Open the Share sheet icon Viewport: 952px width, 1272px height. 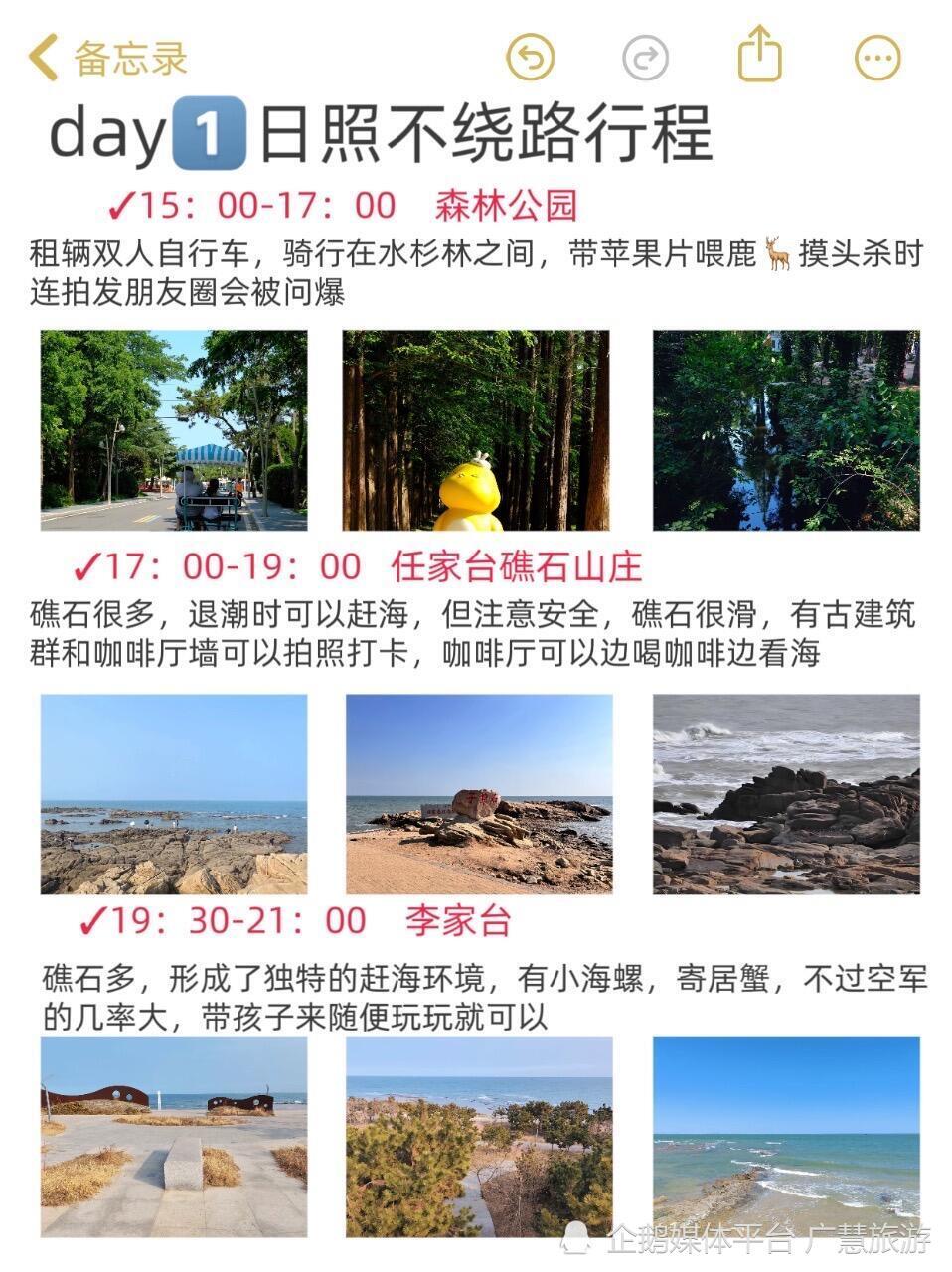pos(761,58)
